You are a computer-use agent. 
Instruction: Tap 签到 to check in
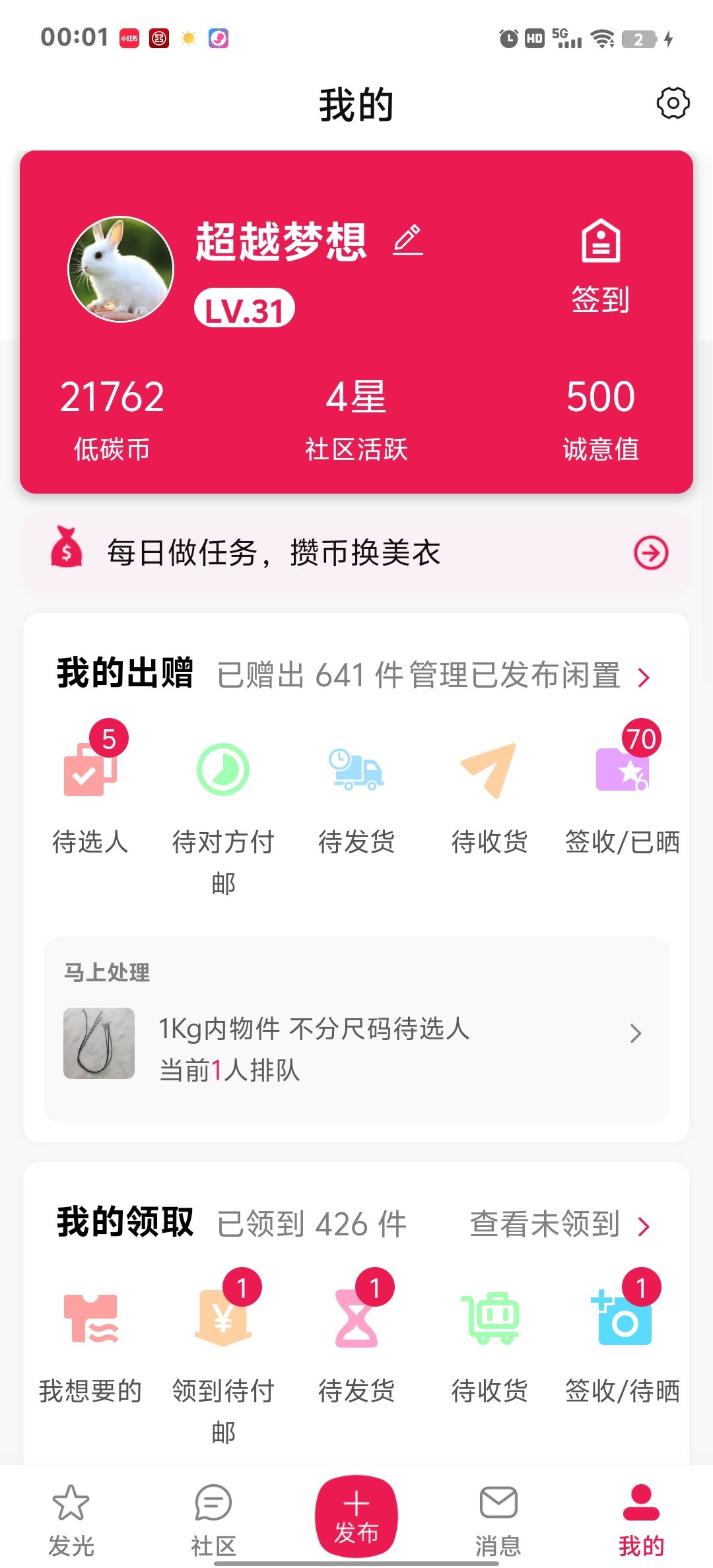coord(600,267)
